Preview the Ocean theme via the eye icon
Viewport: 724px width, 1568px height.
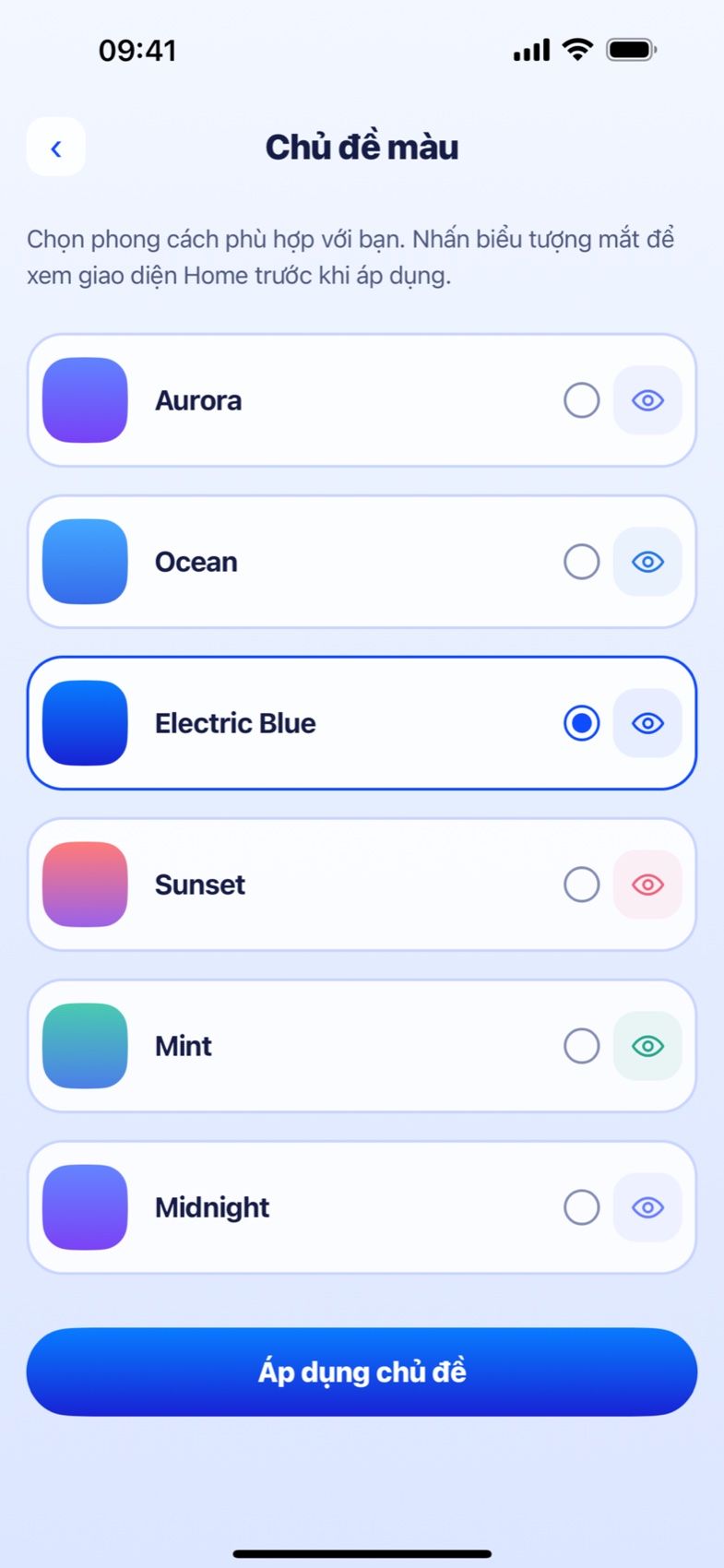[647, 562]
